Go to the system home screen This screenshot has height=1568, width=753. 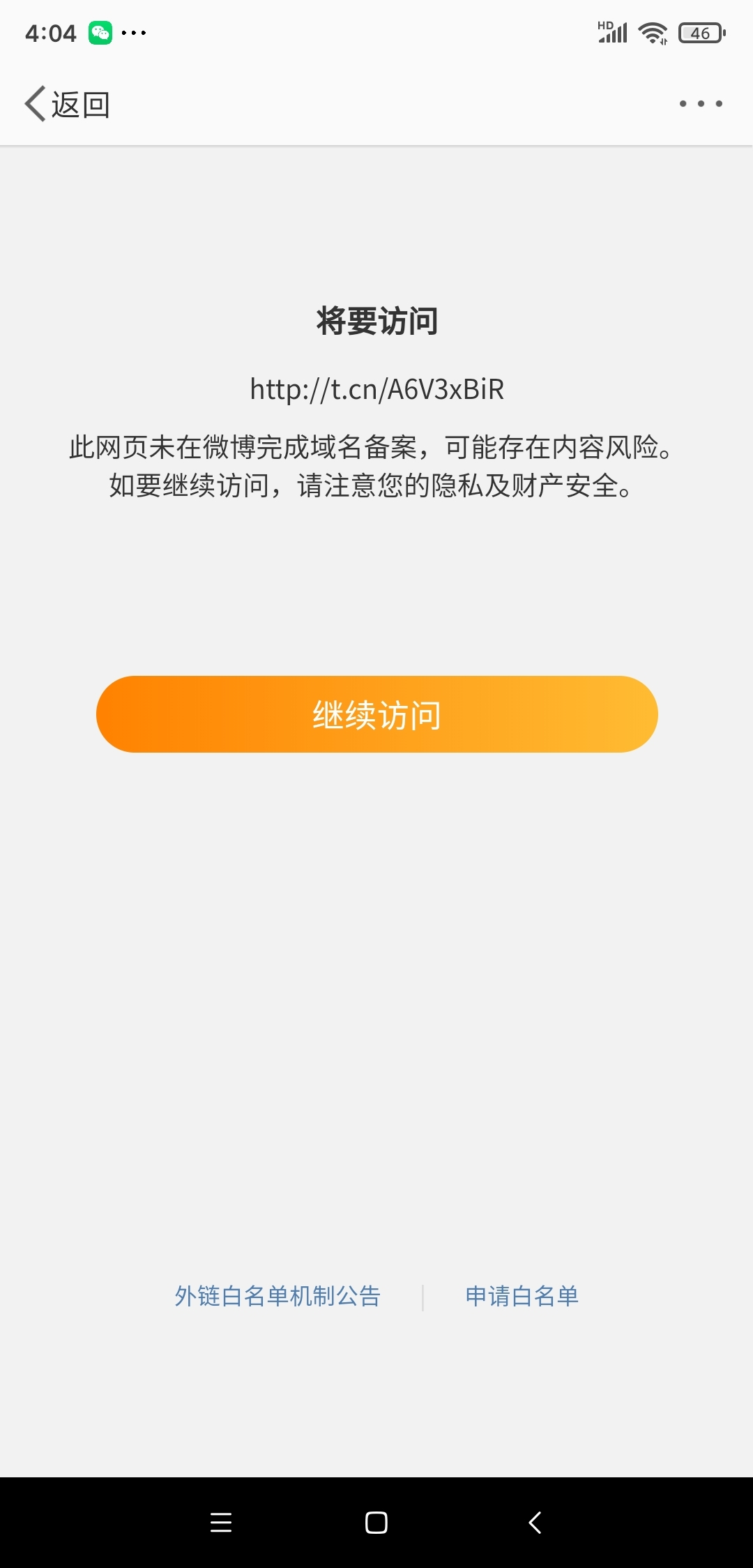click(376, 1523)
